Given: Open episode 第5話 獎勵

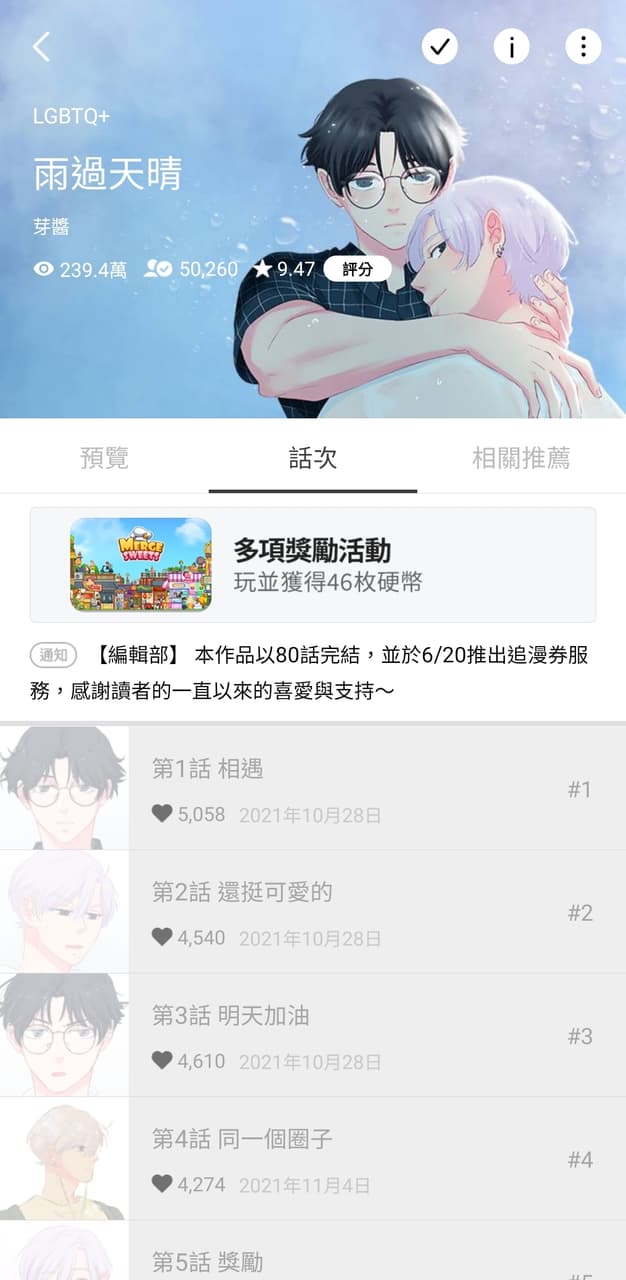Looking at the screenshot, I should point(313,1251).
